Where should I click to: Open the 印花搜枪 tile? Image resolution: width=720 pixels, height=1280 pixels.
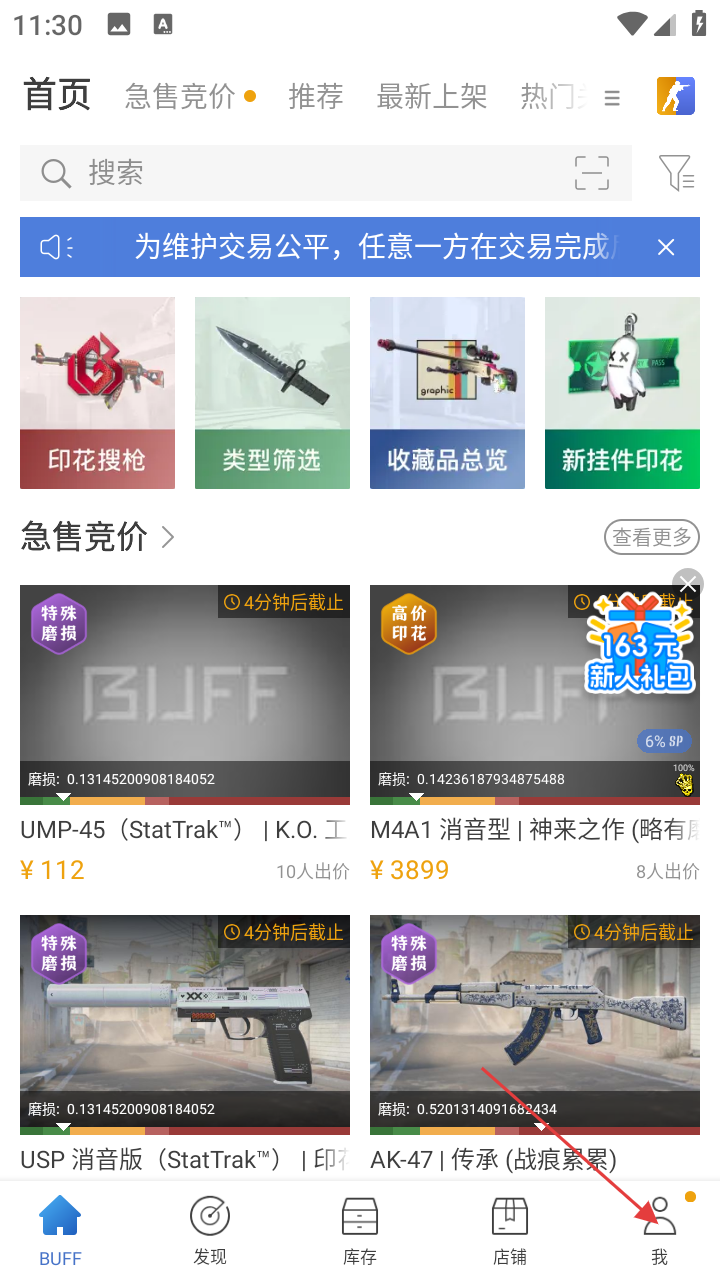point(97,393)
